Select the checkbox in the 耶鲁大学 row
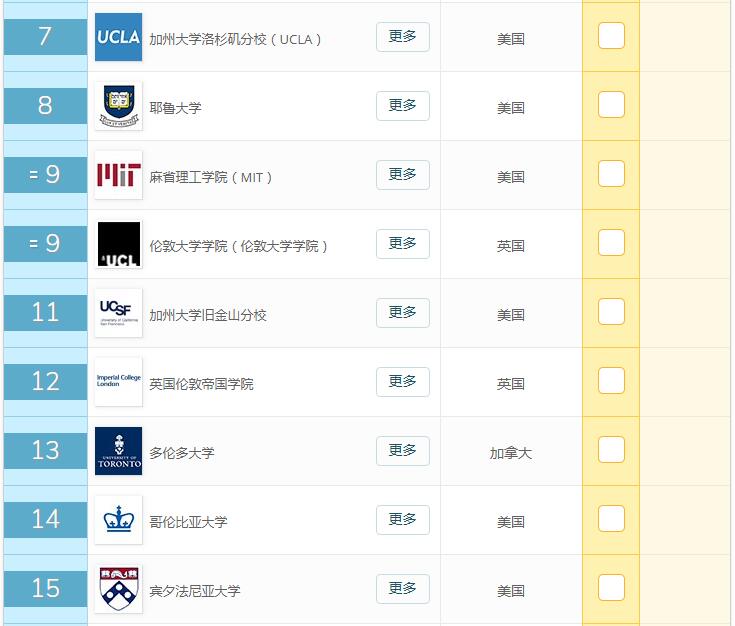This screenshot has height=626, width=735. click(611, 105)
